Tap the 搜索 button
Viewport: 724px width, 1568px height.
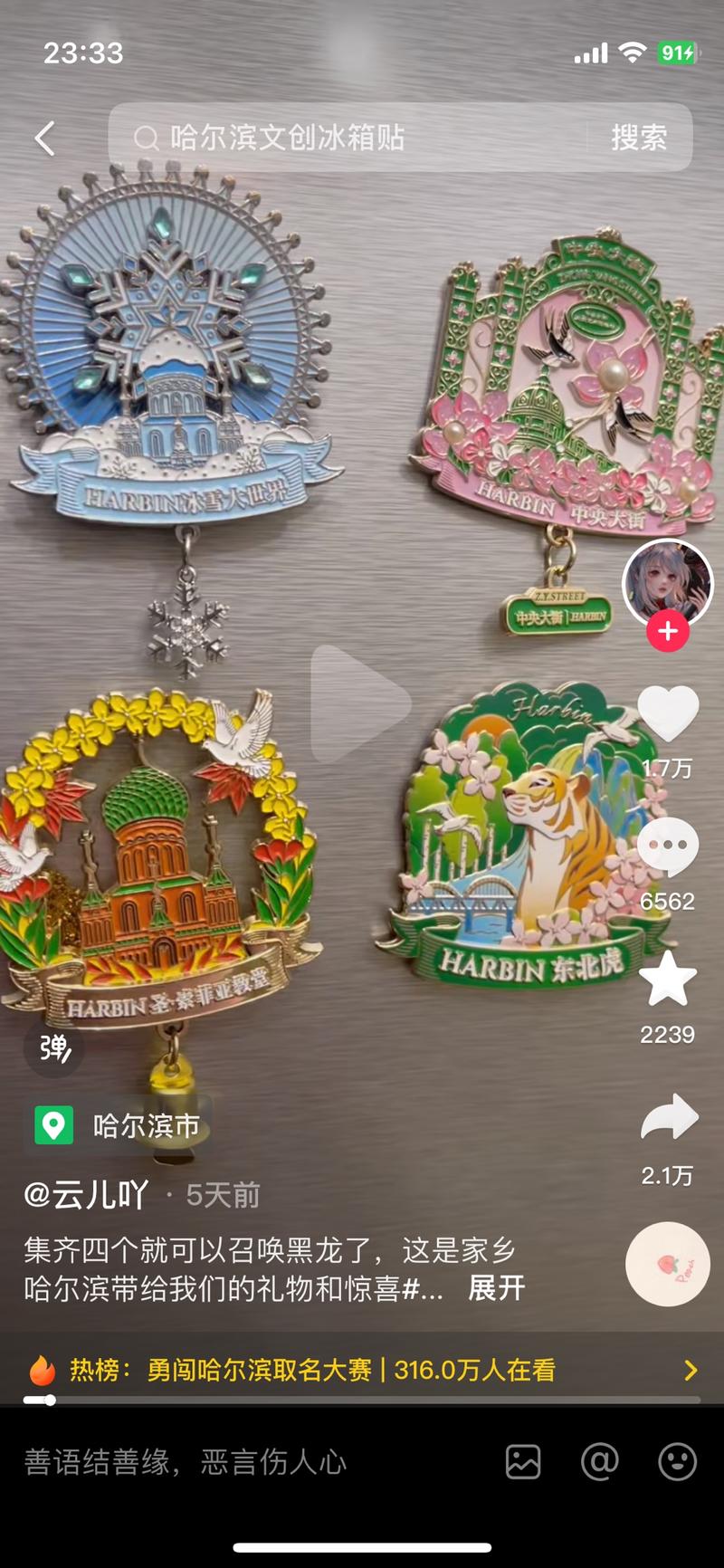pyautogui.click(x=639, y=138)
